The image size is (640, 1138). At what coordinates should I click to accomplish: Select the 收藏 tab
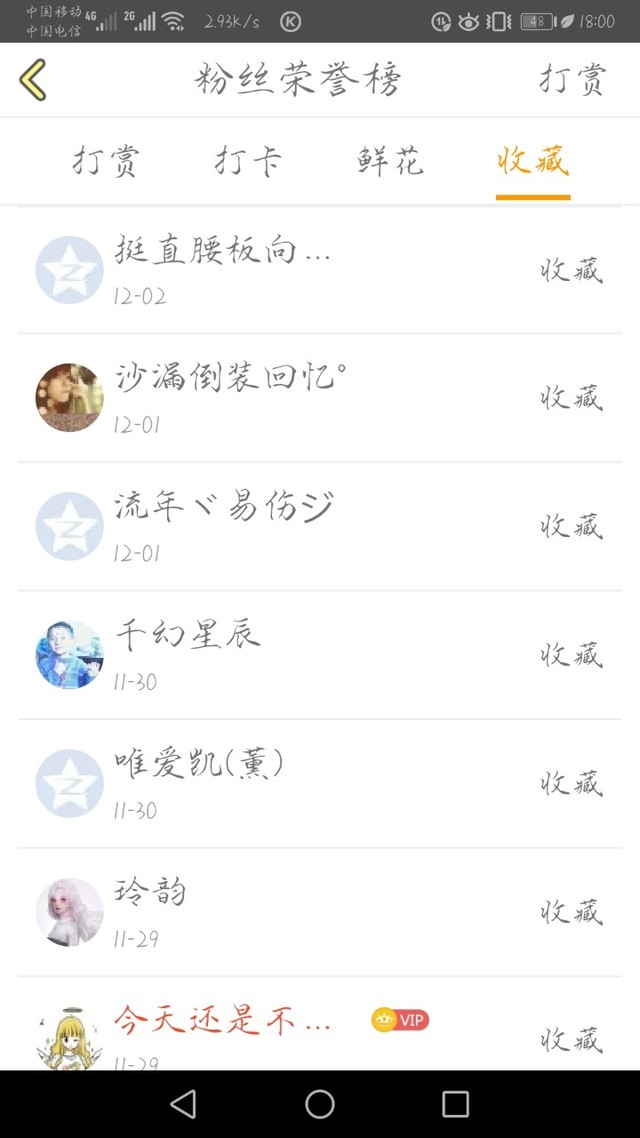coord(533,161)
